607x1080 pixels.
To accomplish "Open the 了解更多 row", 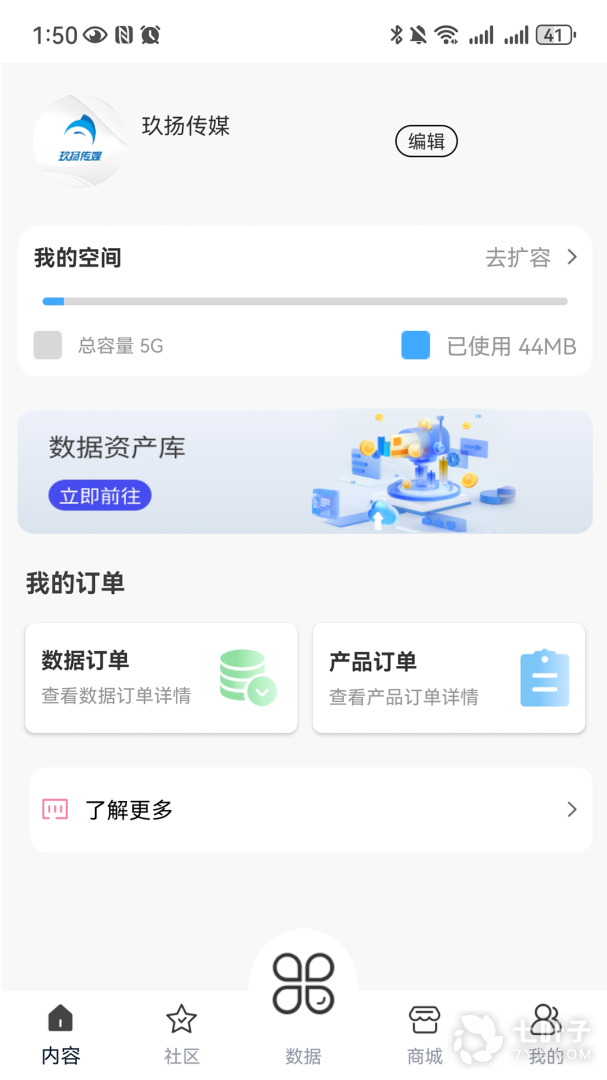I will pos(310,810).
